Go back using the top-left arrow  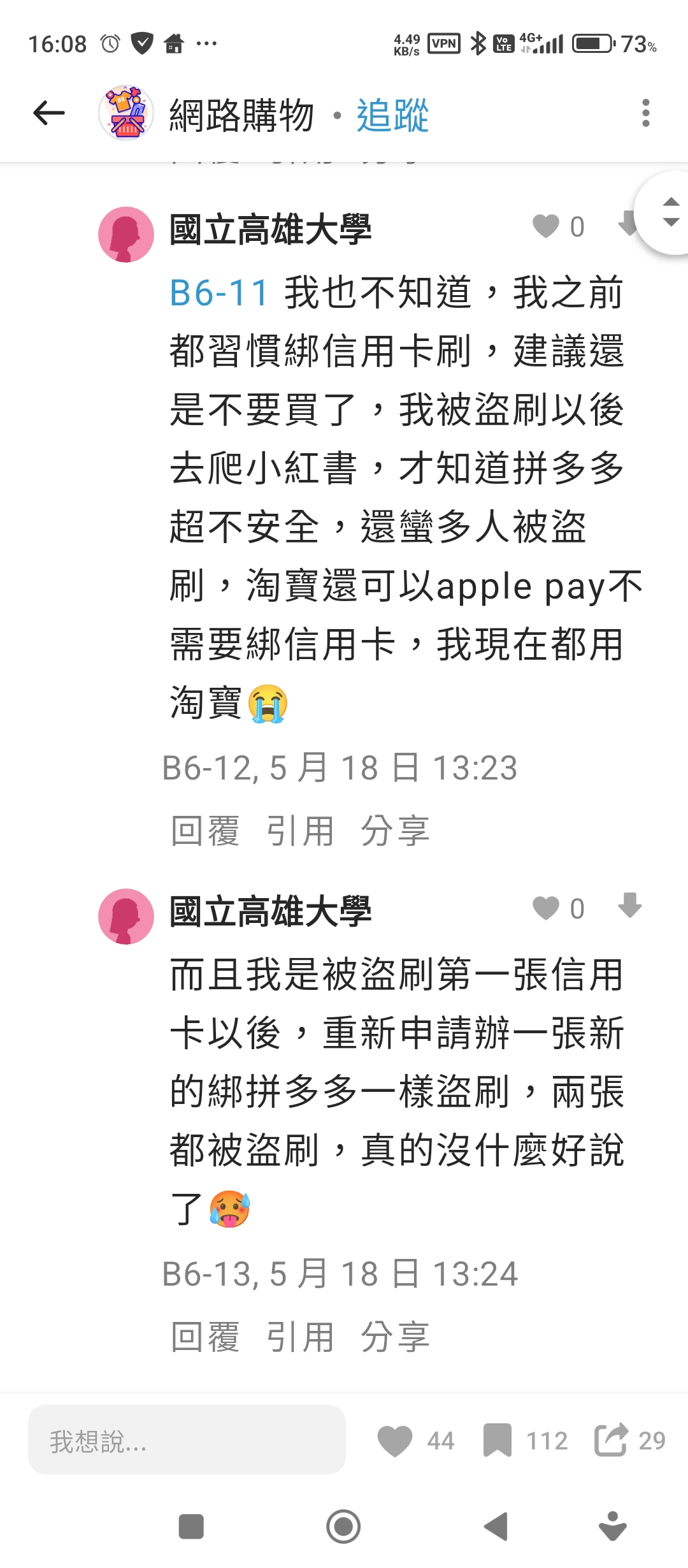point(49,113)
